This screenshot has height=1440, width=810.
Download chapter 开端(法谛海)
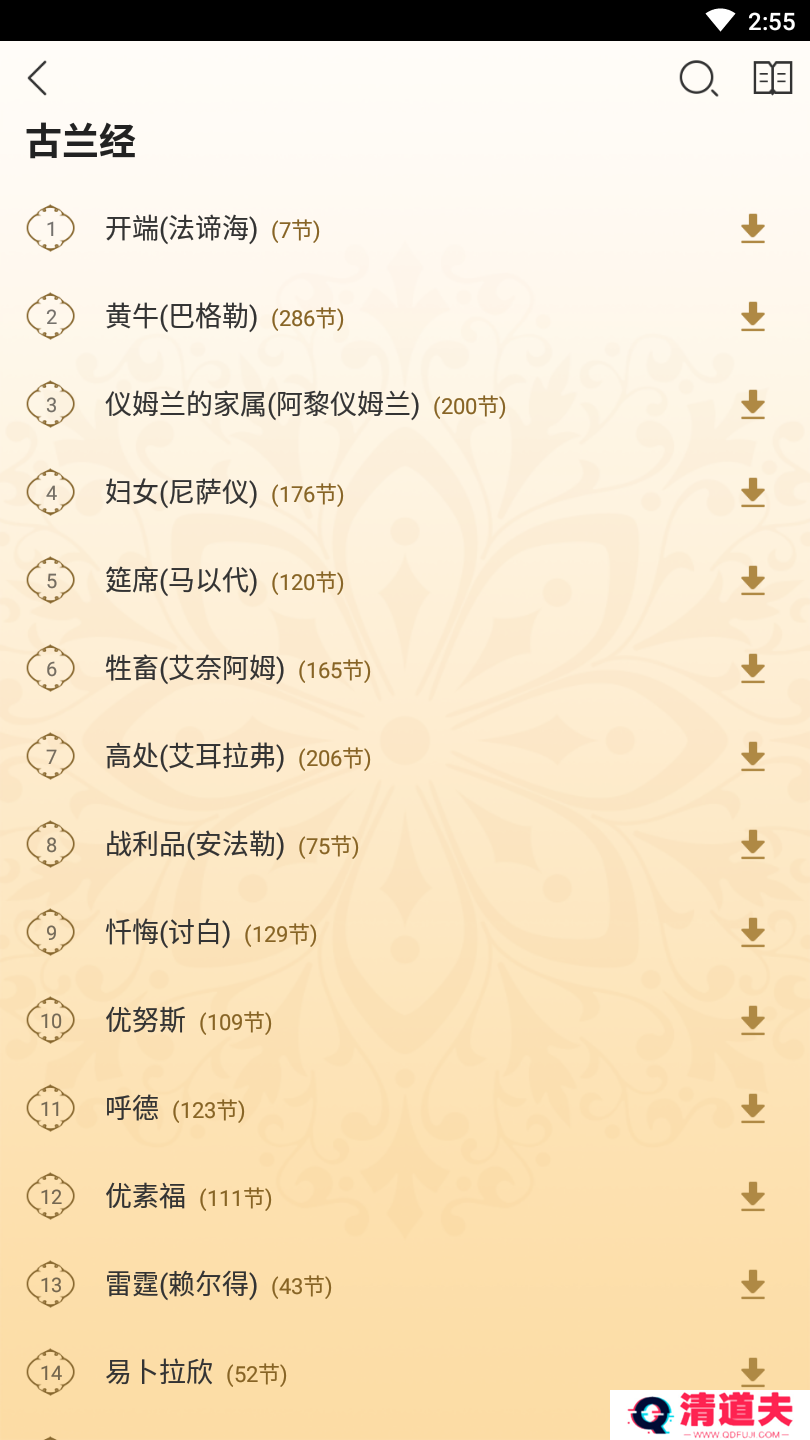[752, 229]
